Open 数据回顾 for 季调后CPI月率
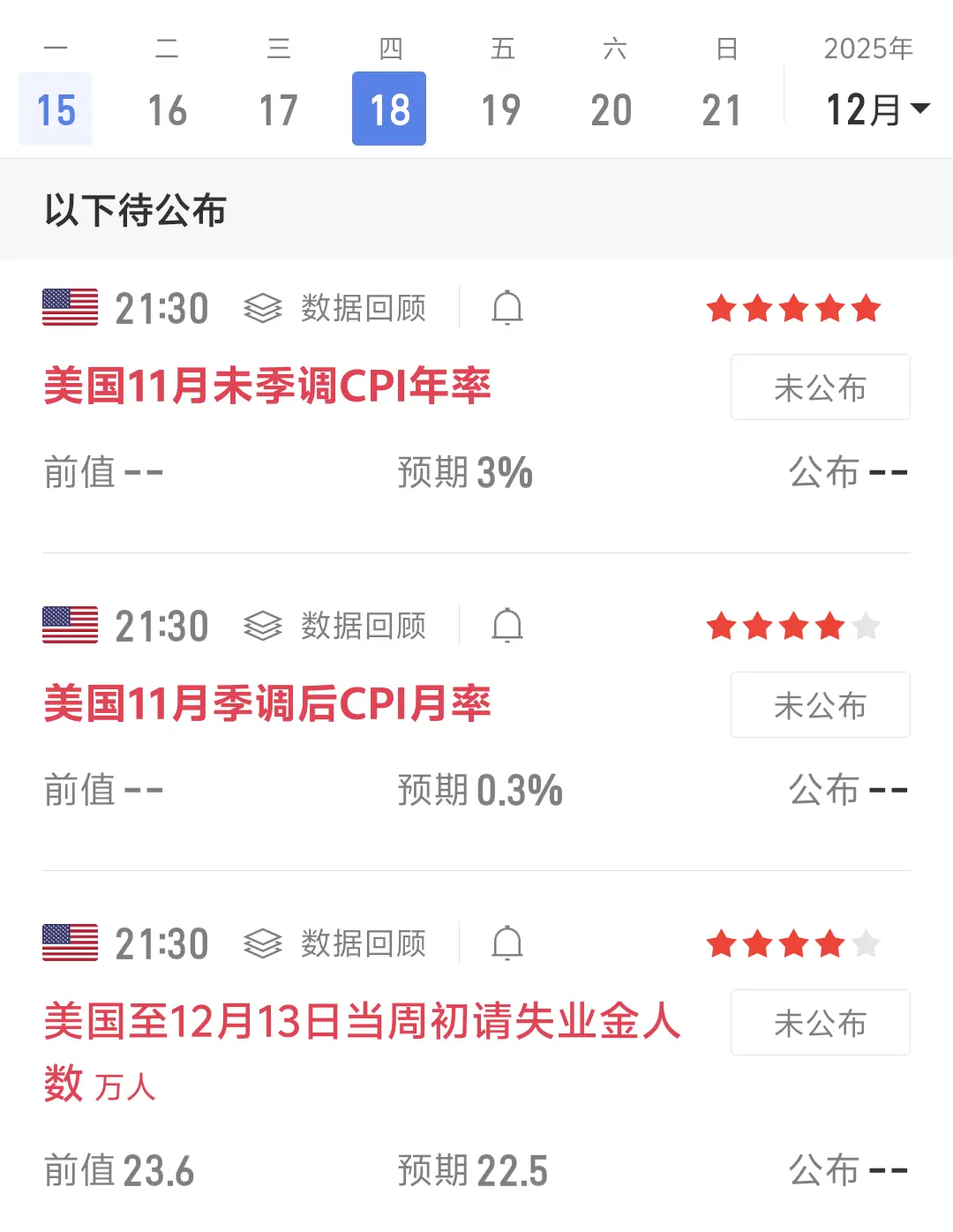This screenshot has width=953, height=1232. (335, 626)
